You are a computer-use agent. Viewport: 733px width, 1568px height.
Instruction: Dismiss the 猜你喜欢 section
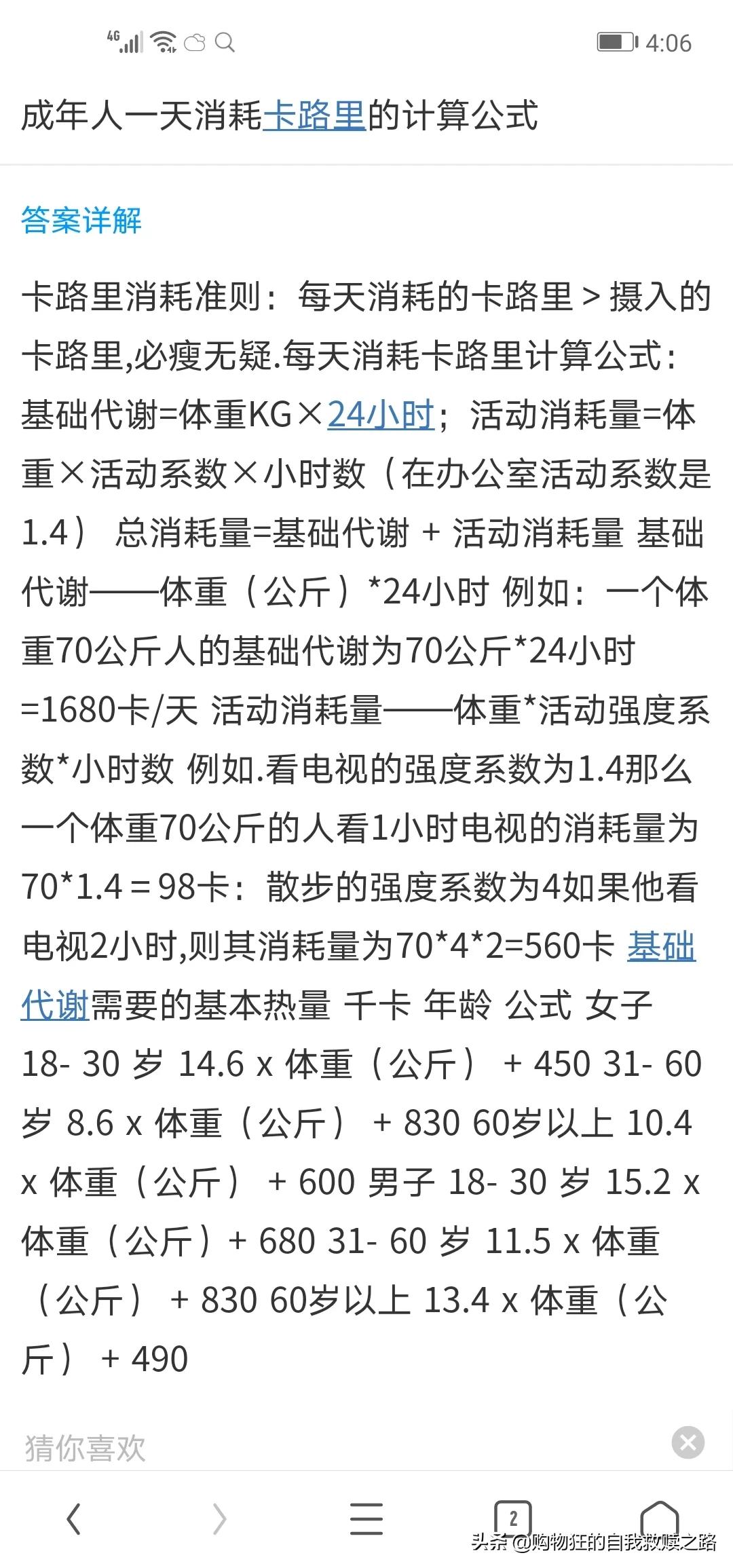[x=688, y=1442]
